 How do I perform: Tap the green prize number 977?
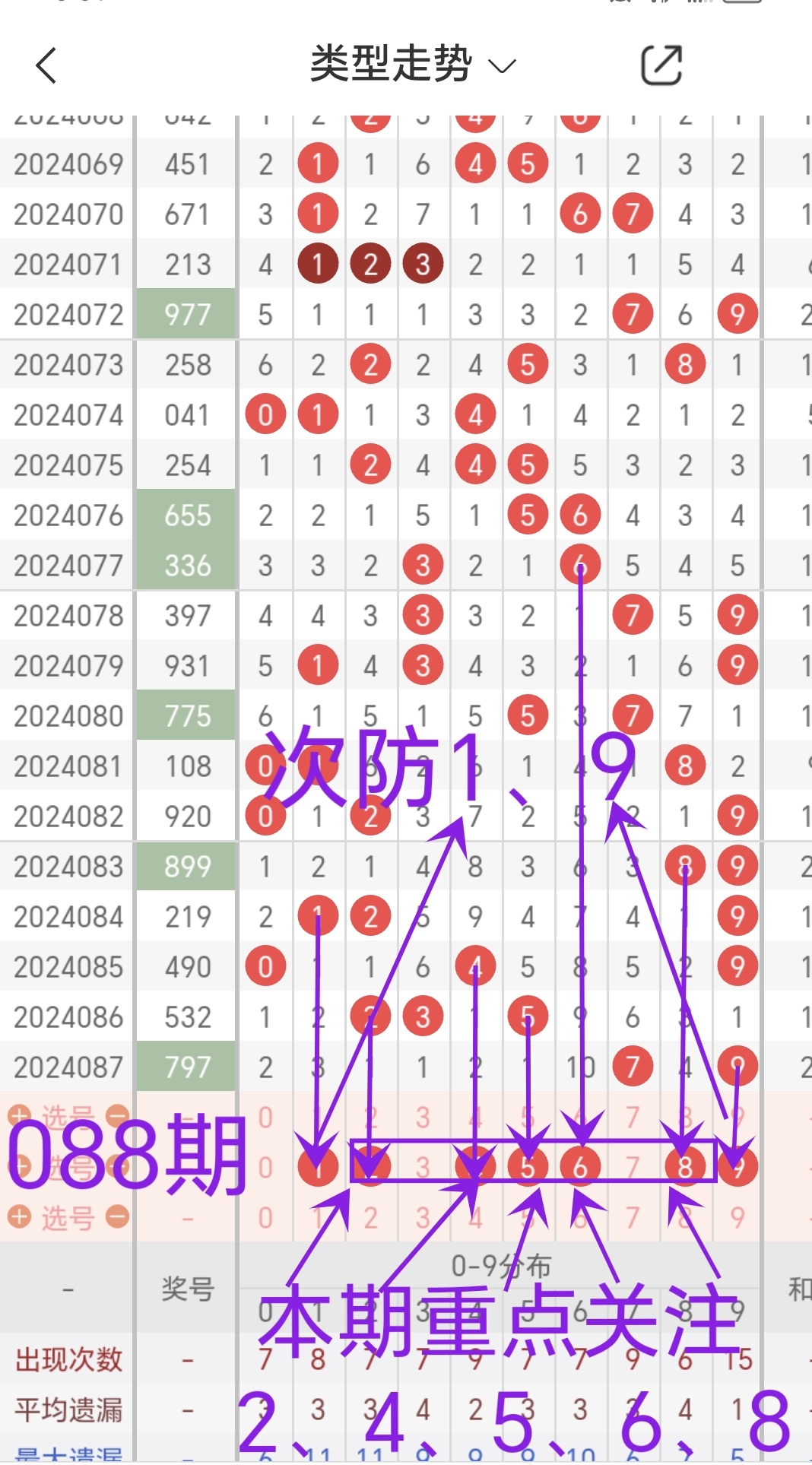click(x=185, y=314)
